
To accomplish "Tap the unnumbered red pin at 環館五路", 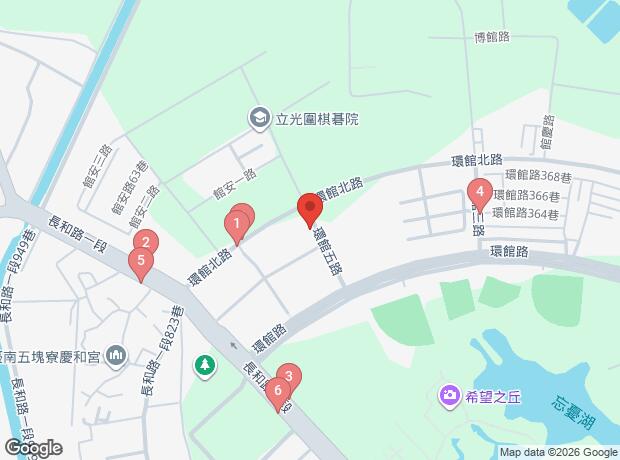I will 309,210.
